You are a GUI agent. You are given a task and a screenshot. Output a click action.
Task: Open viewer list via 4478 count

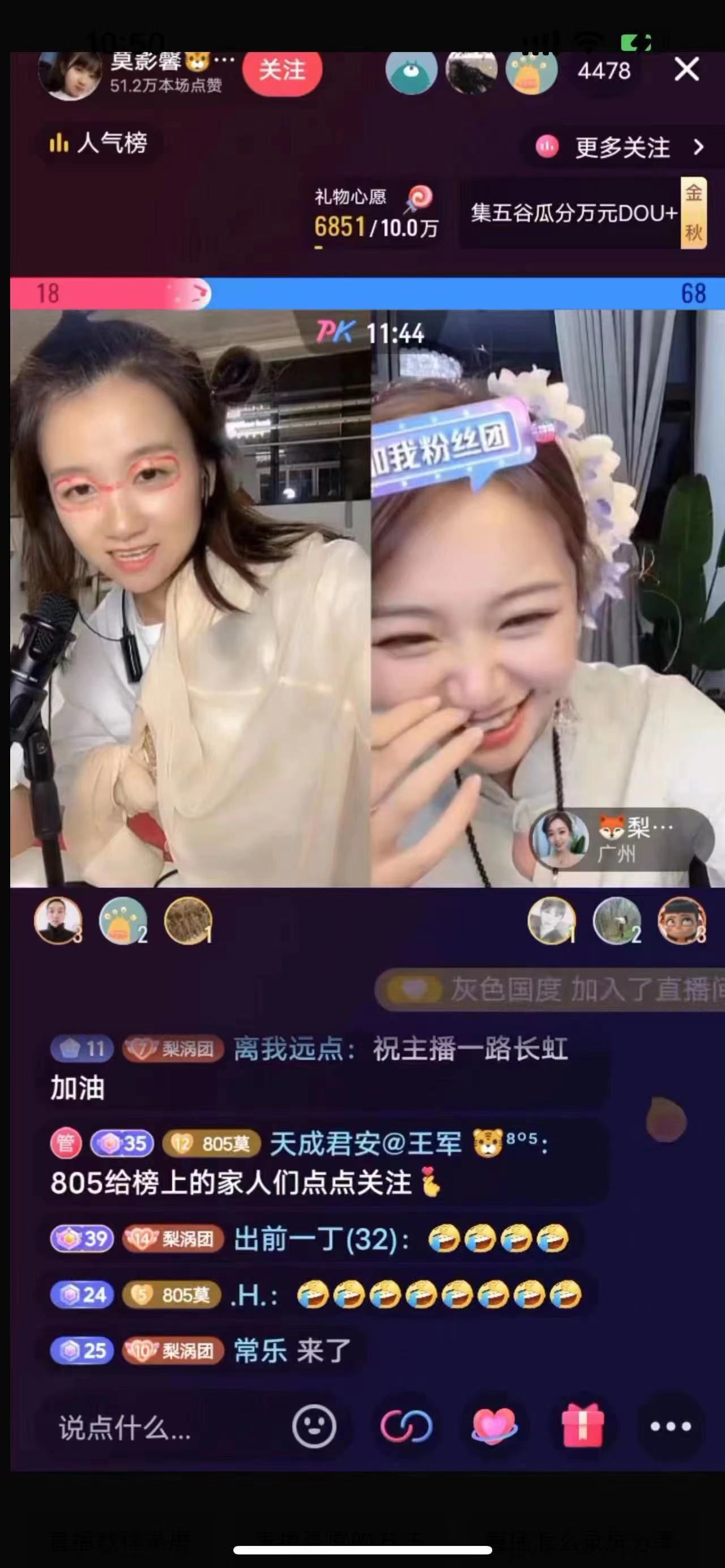[x=603, y=71]
